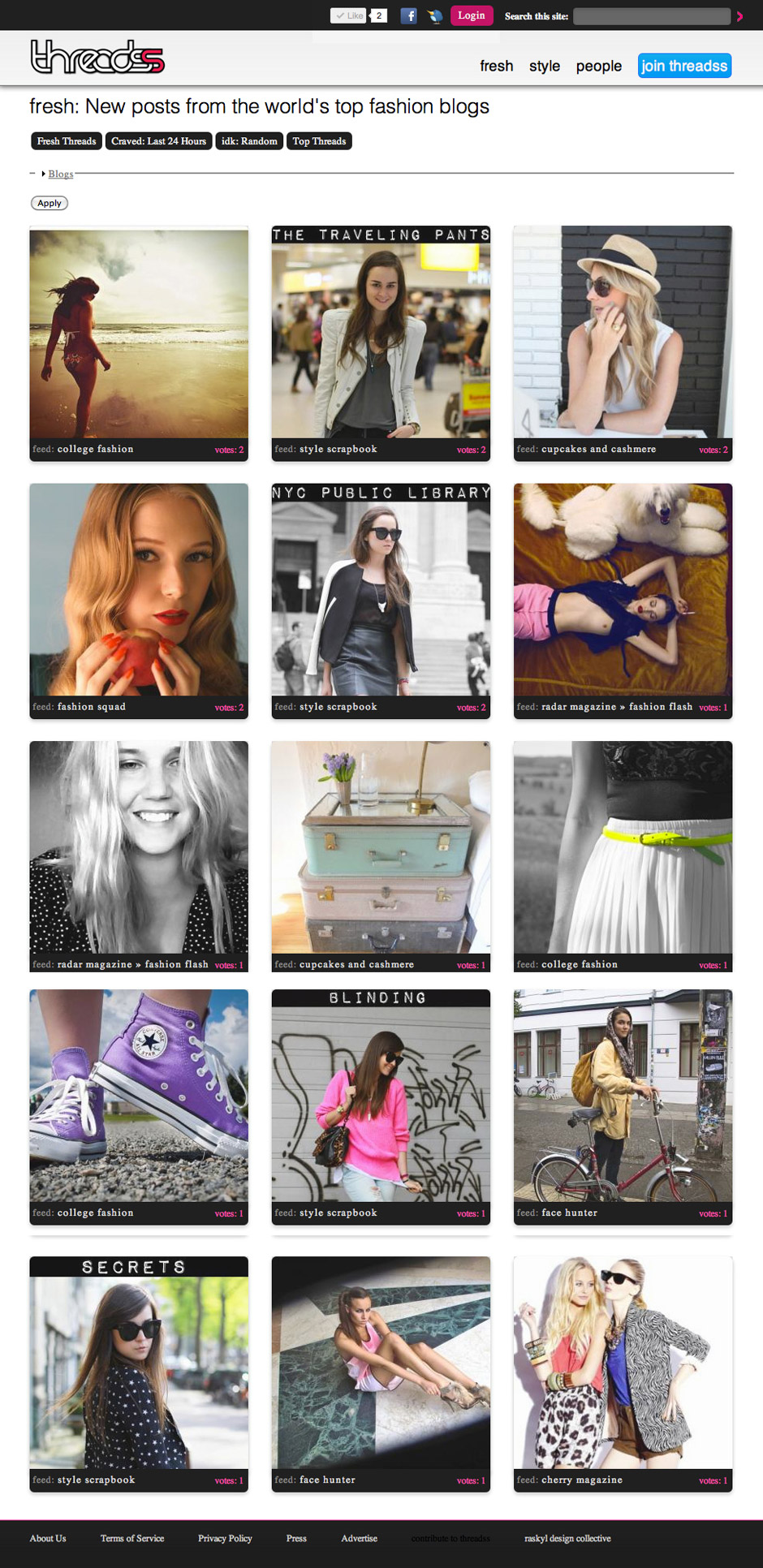Choose the idk: Random filter

249,141
